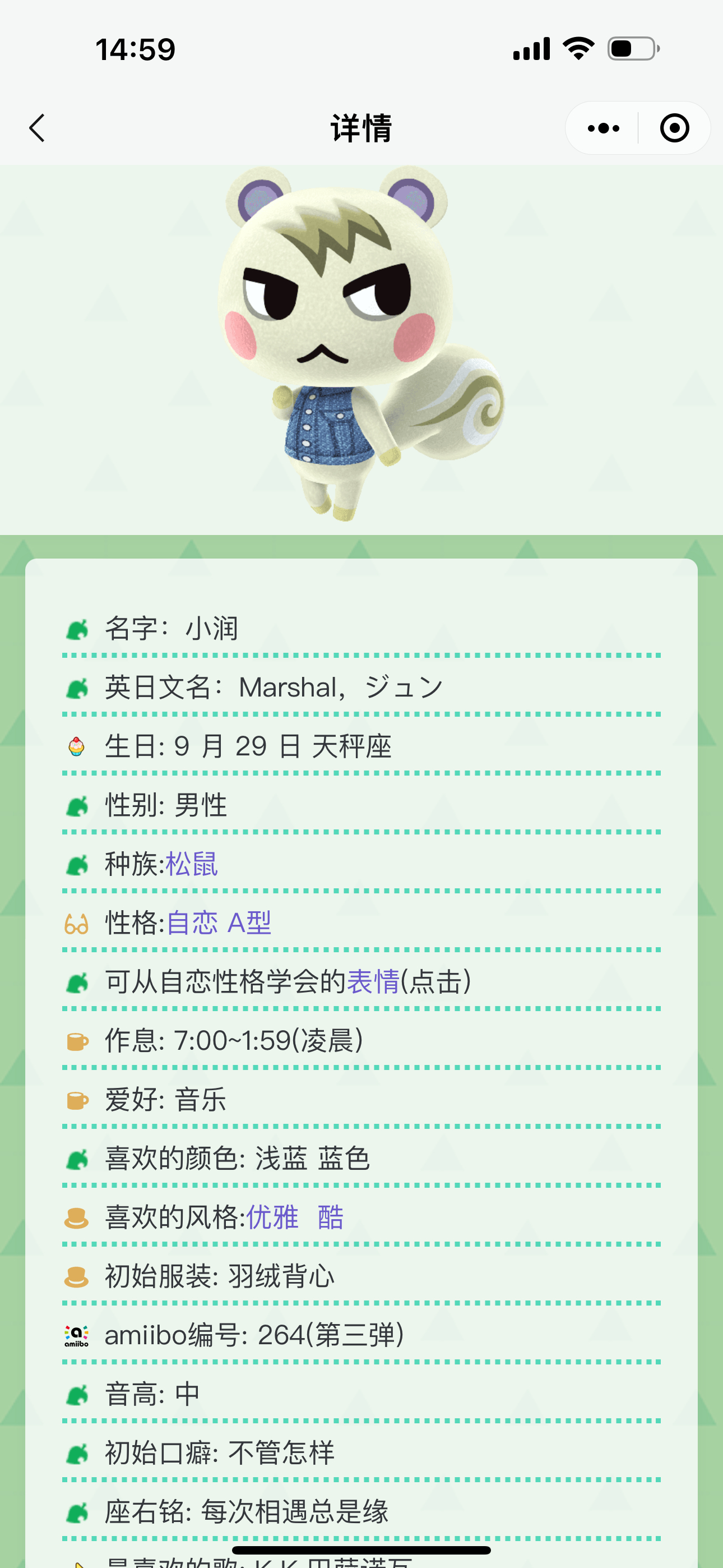Go back to the previous page
Viewport: 723px width, 1568px height.
click(37, 128)
